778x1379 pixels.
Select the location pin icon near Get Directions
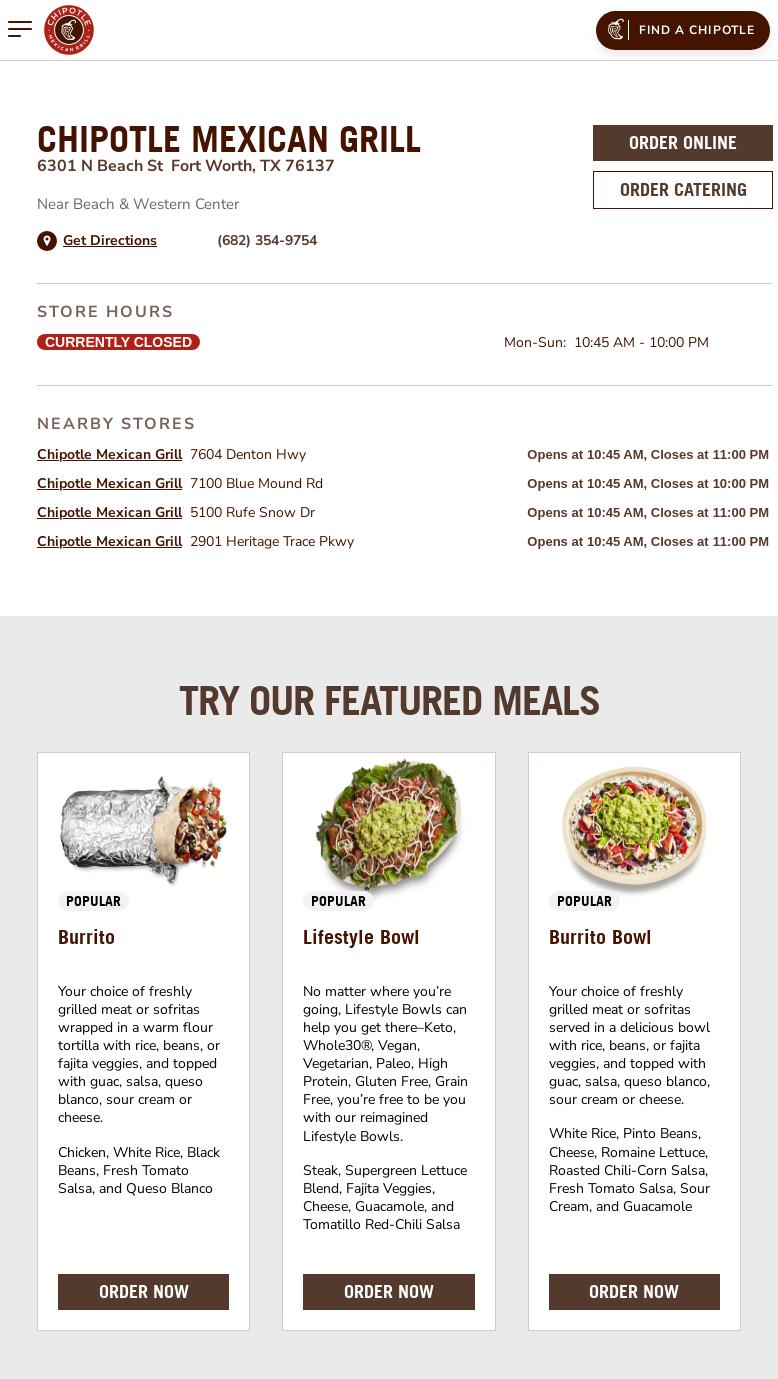(x=47, y=241)
